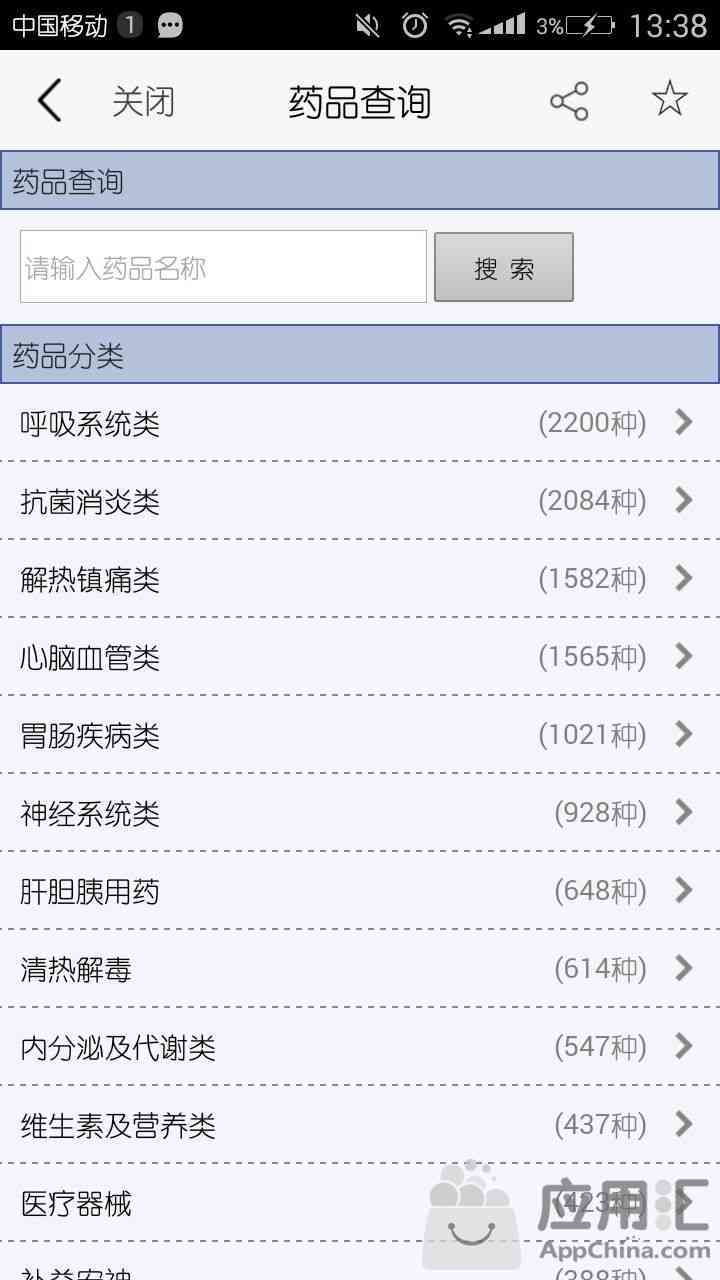The height and width of the screenshot is (1280, 720).
Task: Bookmark the page with the star
Action: tap(669, 99)
